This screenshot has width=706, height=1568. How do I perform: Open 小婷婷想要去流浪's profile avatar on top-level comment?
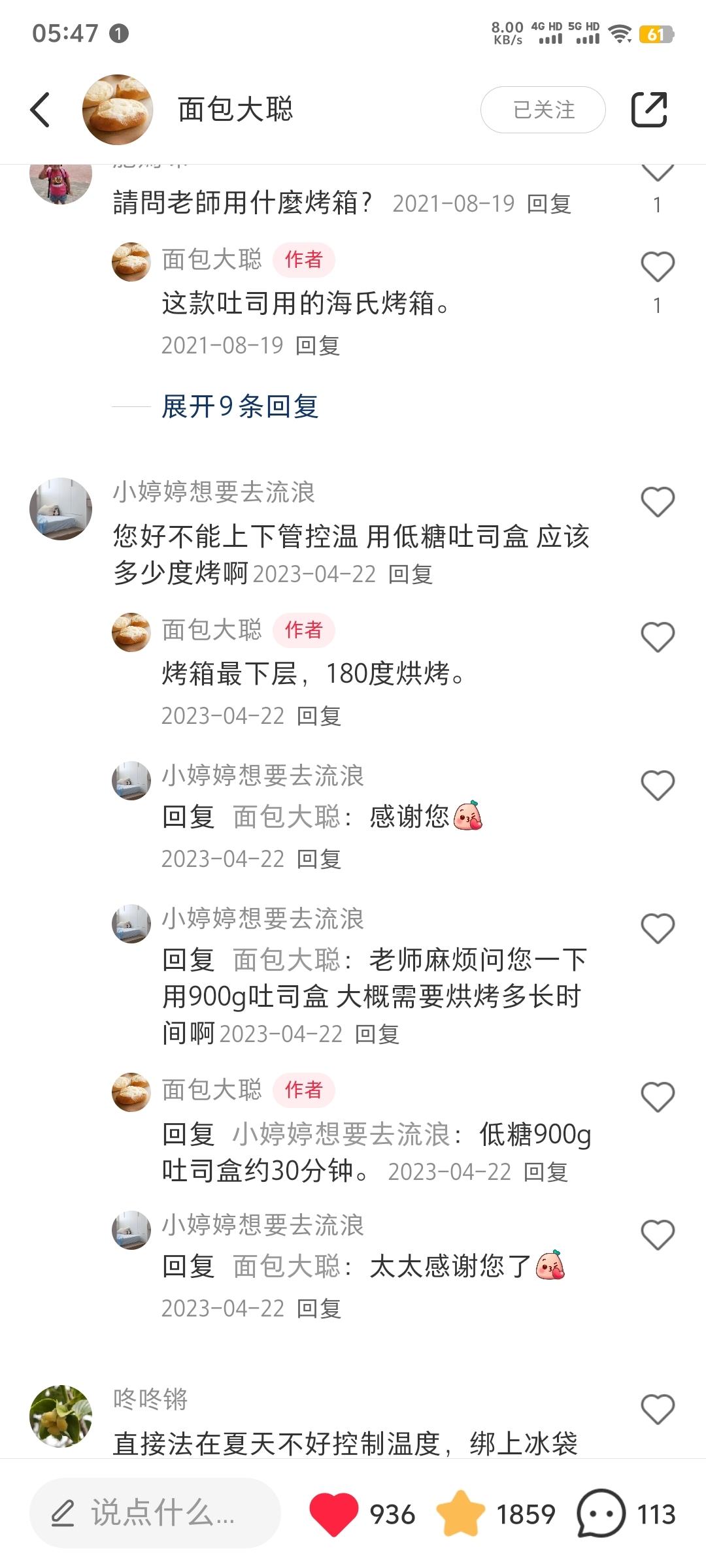[x=61, y=509]
